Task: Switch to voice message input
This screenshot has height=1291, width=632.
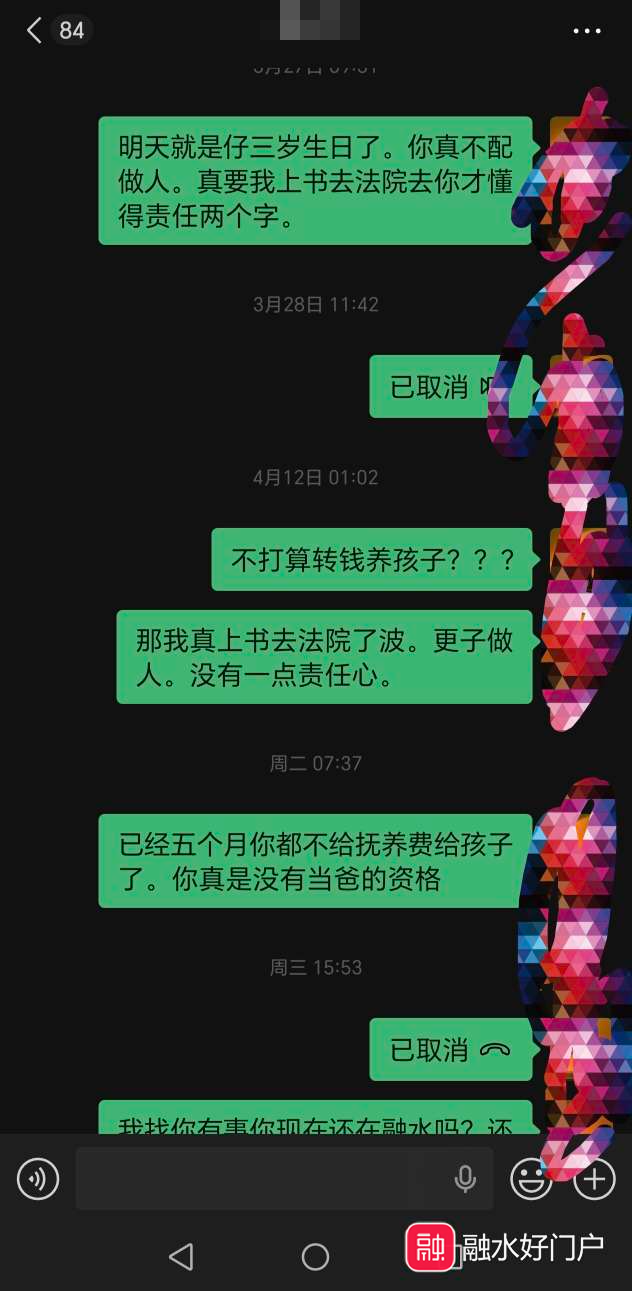Action: [x=38, y=1179]
